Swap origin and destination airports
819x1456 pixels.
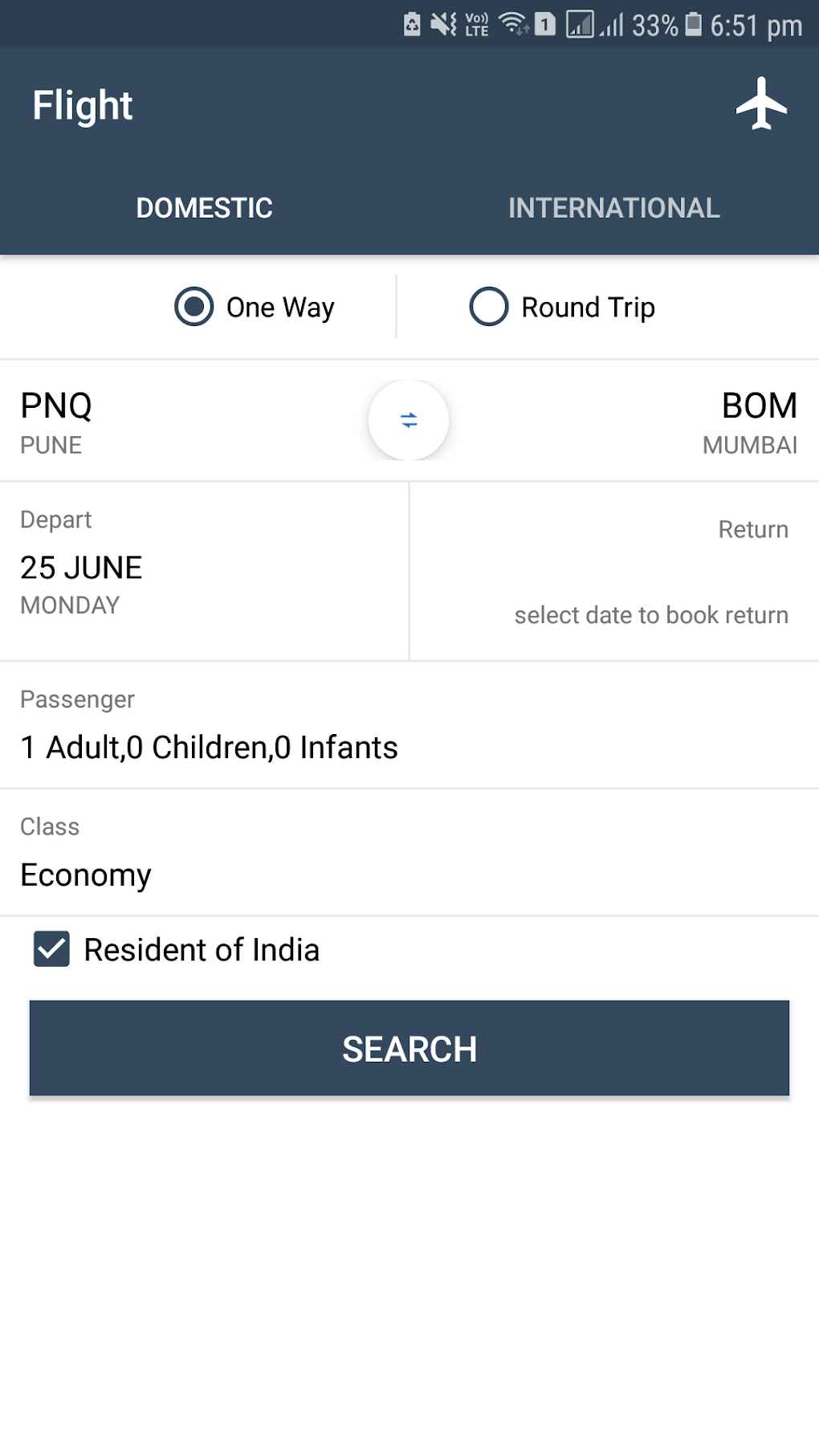(409, 420)
